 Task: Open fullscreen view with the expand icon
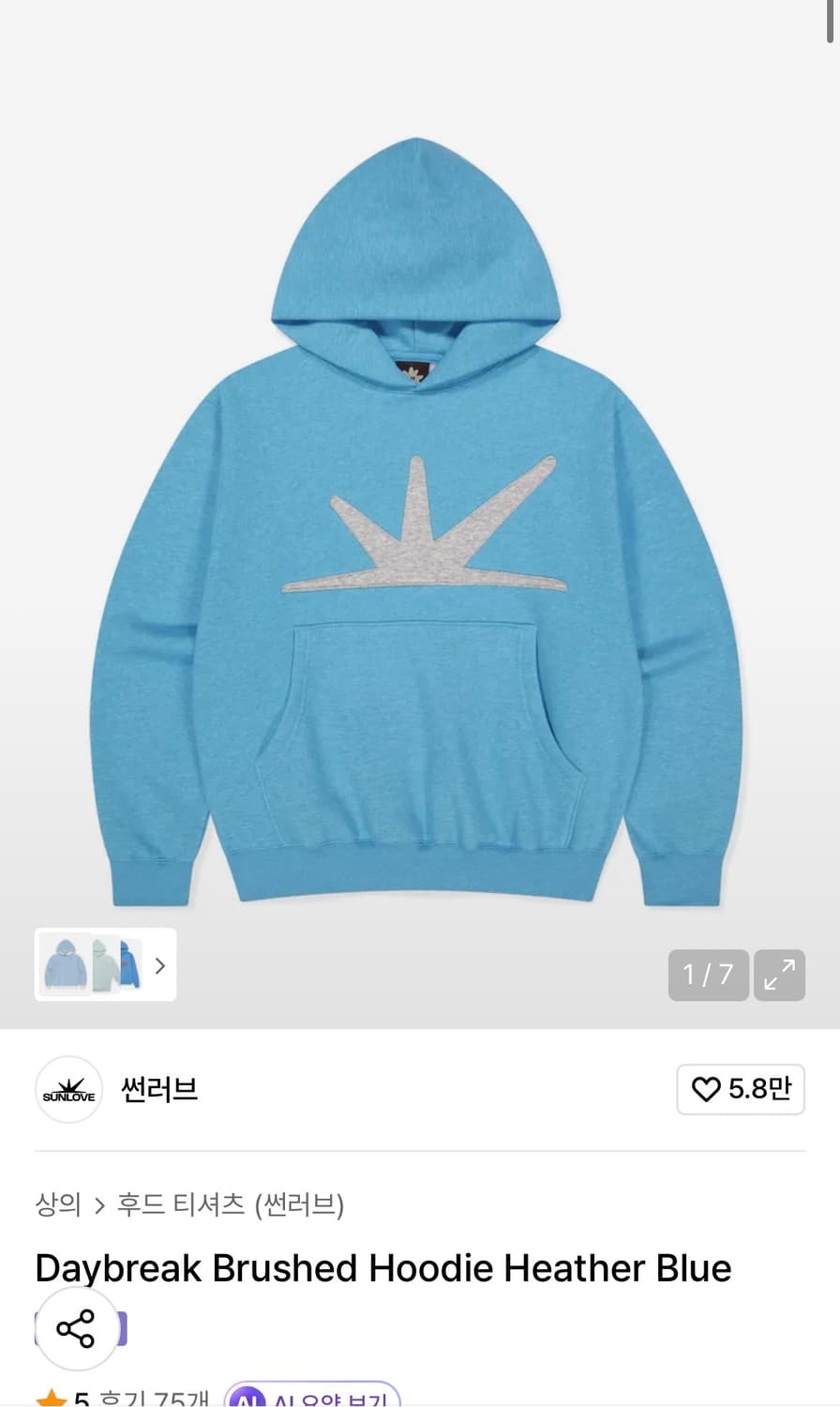tap(779, 976)
